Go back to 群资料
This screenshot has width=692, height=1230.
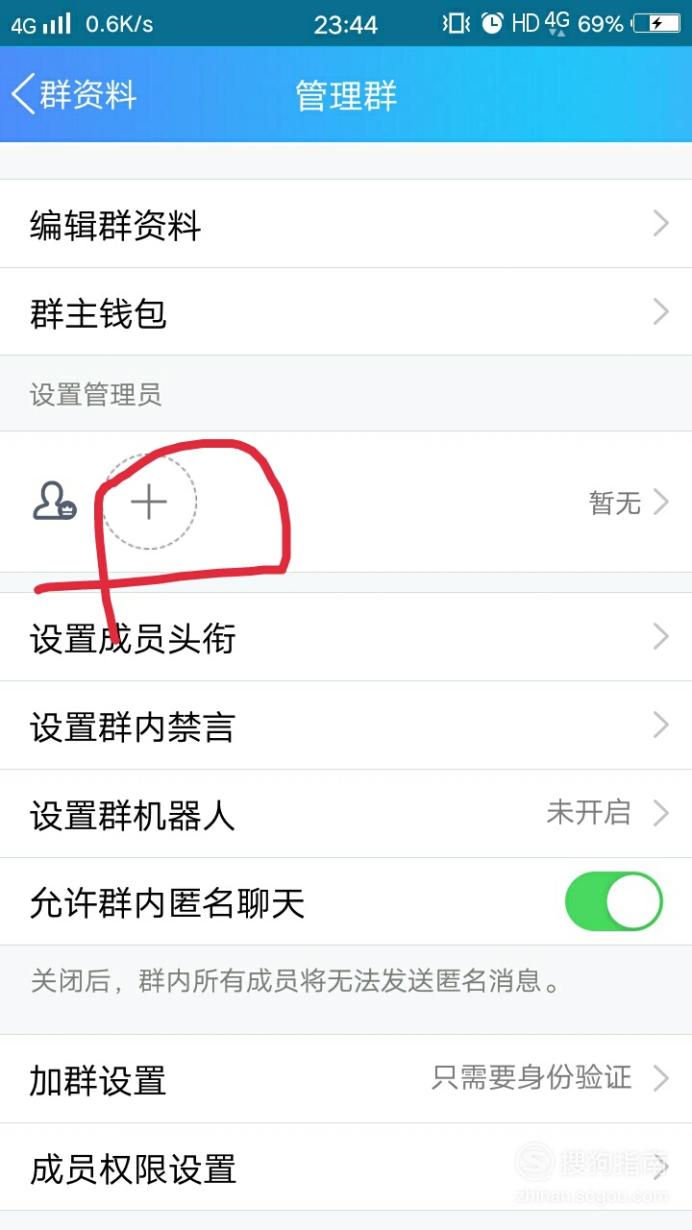pos(74,95)
